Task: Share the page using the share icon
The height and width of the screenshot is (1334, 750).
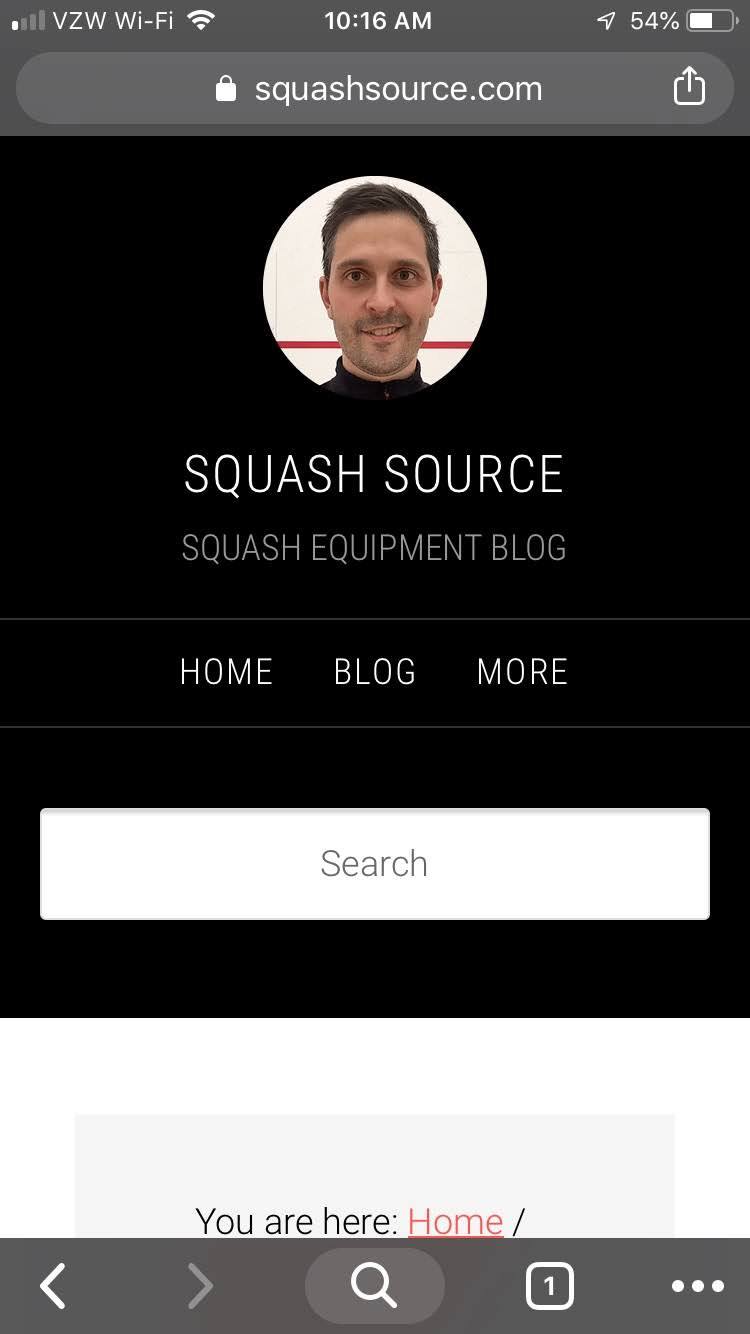Action: tap(689, 87)
